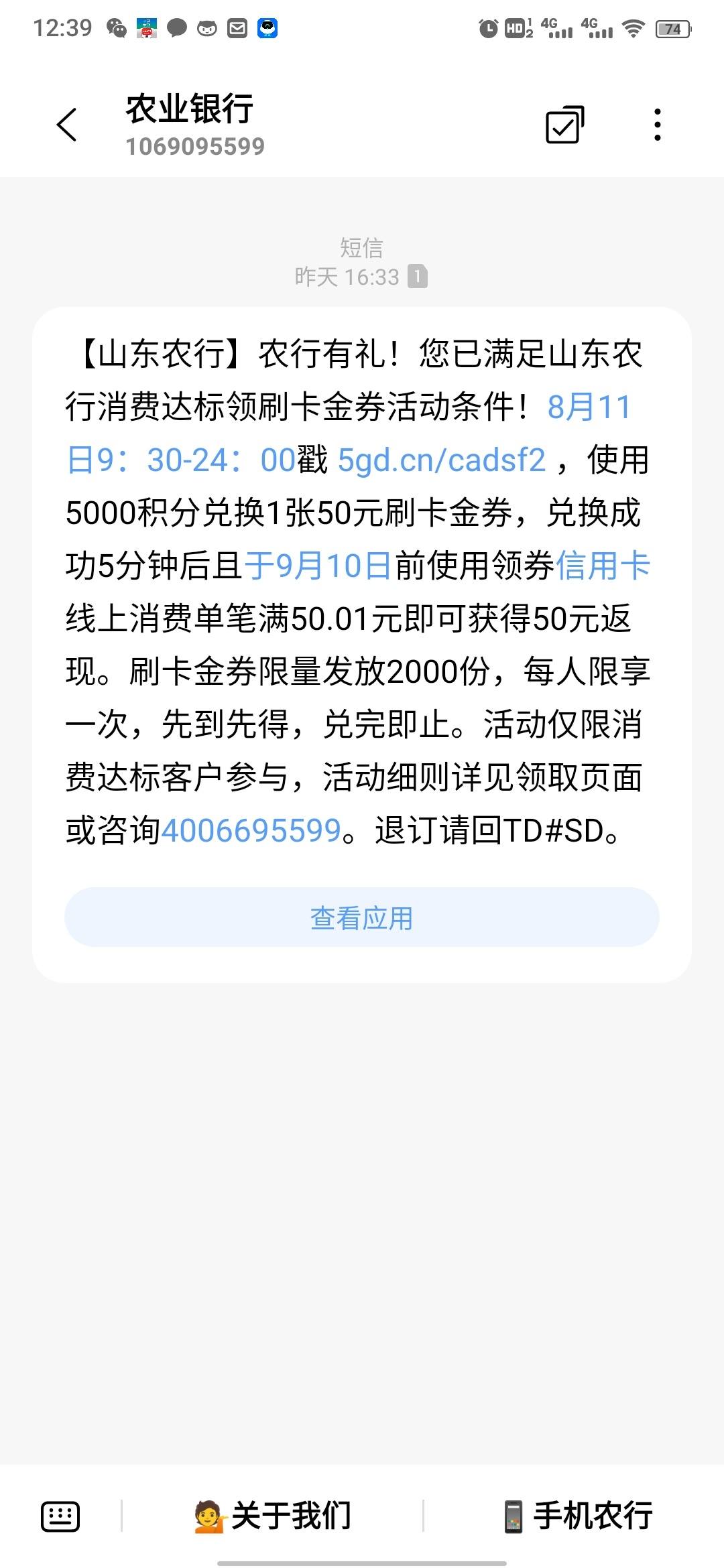Tap the highlighted 于9月10日 date link
724x1568 pixels.
pyautogui.click(x=318, y=566)
